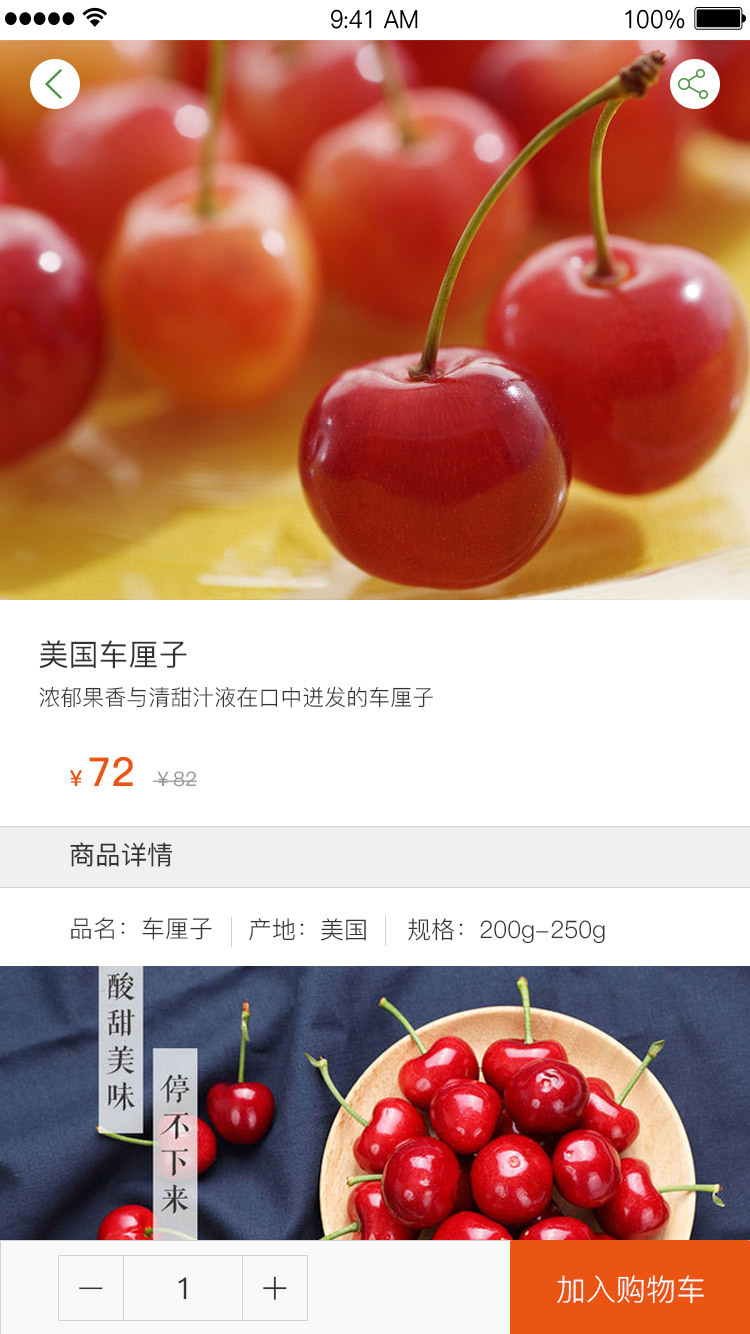The image size is (750, 1334).
Task: Go back using the green arrow
Action: click(55, 84)
